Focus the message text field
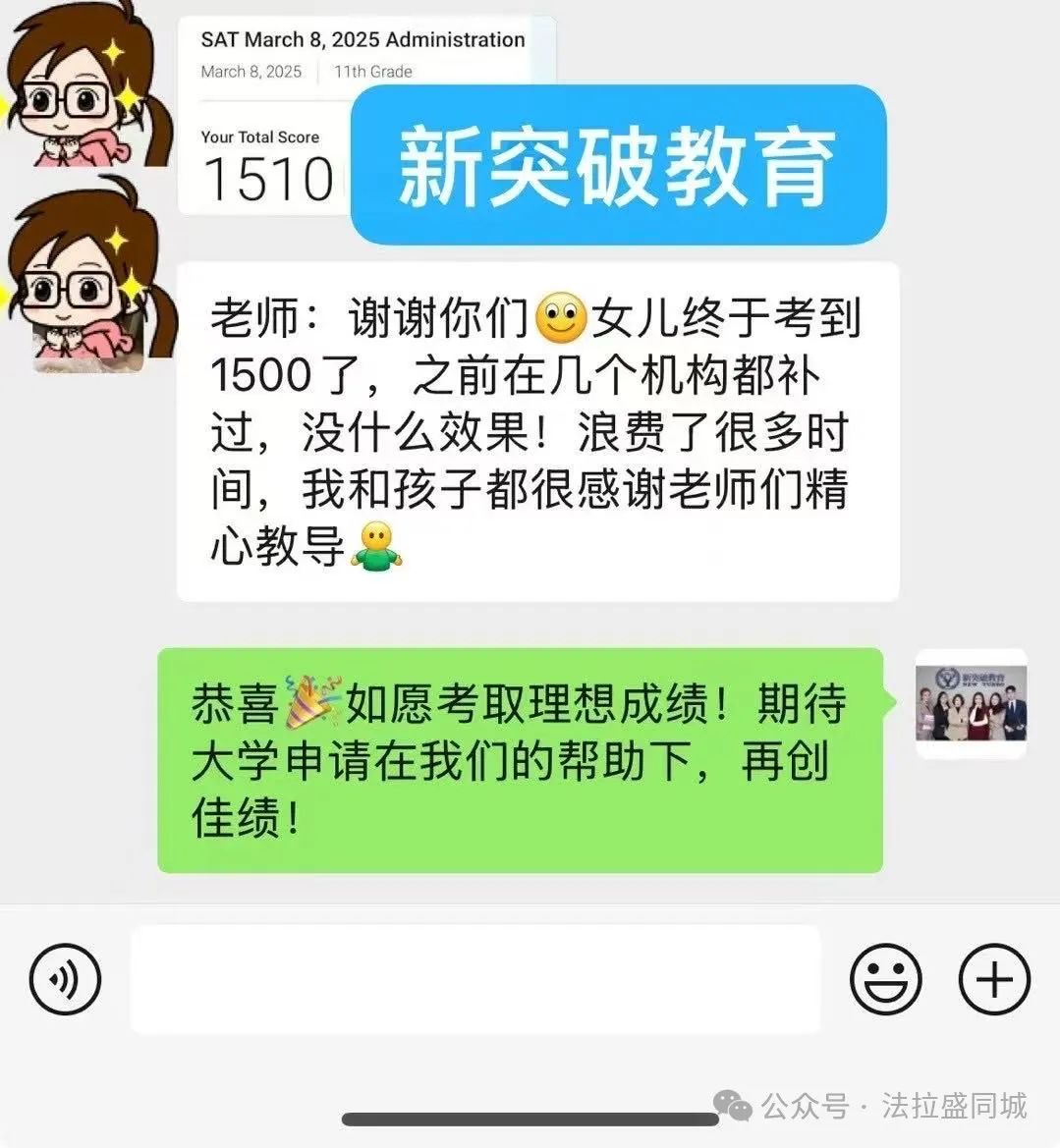 [x=475, y=979]
